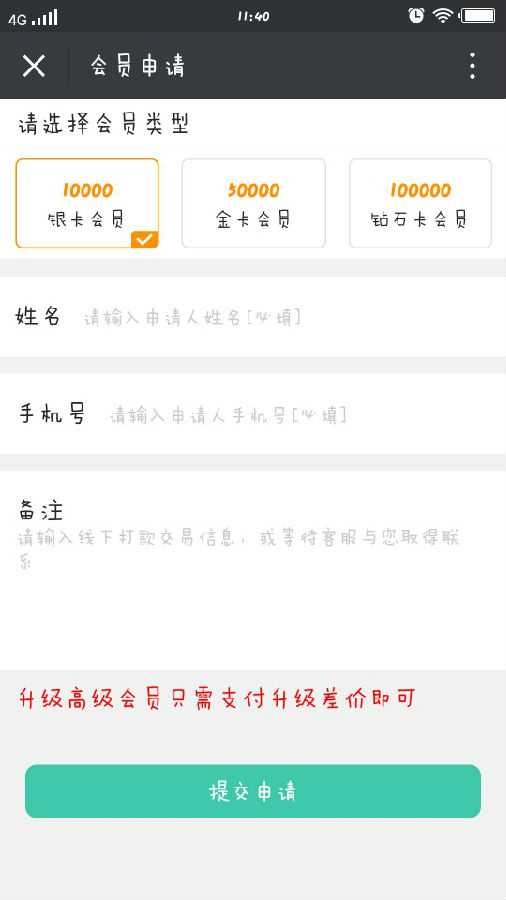The width and height of the screenshot is (506, 900).
Task: Choose the 金卡会员 50000 option
Action: click(x=254, y=203)
